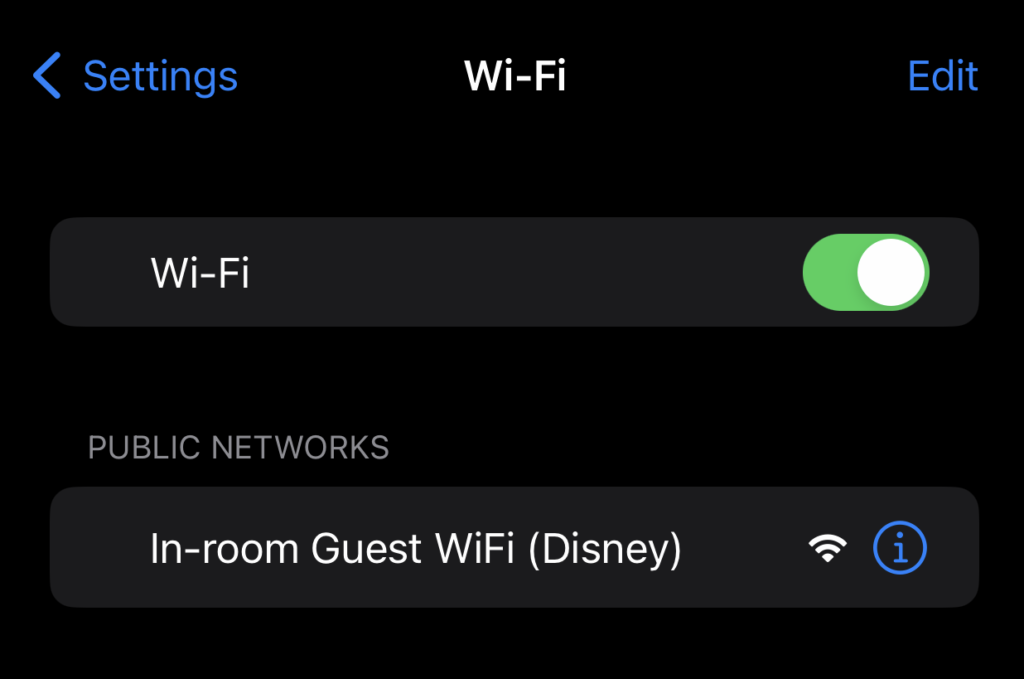Join In-room Guest WiFi (Disney) network
The width and height of the screenshot is (1024, 679).
tap(415, 548)
